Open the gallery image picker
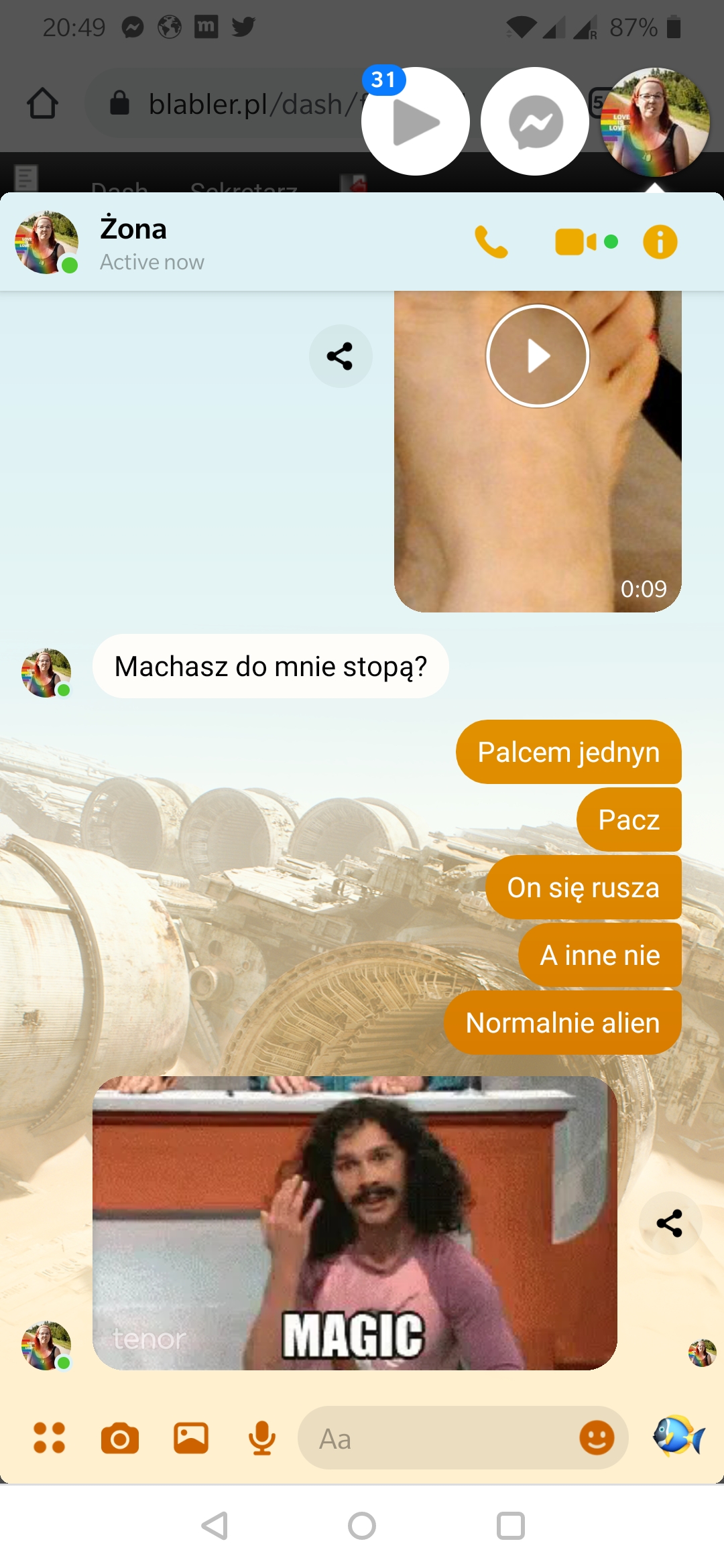This screenshot has height=1568, width=724. click(191, 1437)
